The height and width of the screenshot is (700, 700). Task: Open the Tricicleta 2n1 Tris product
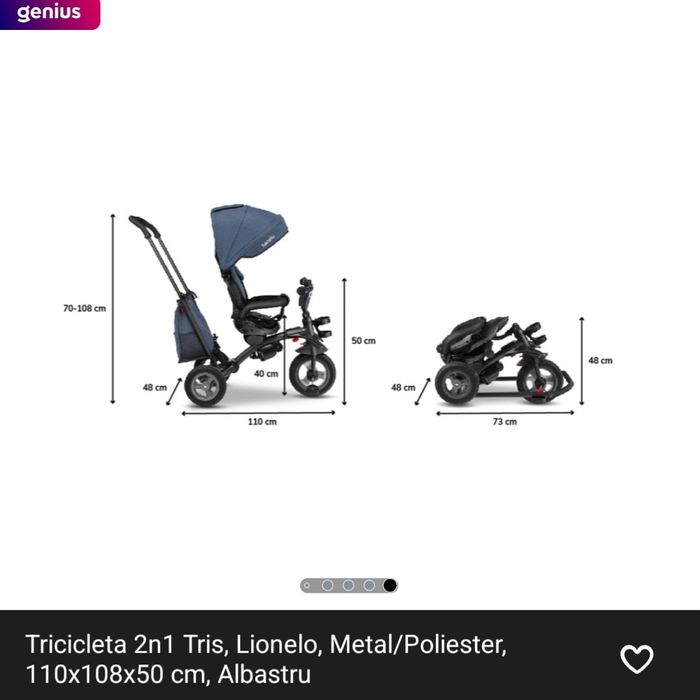266,657
